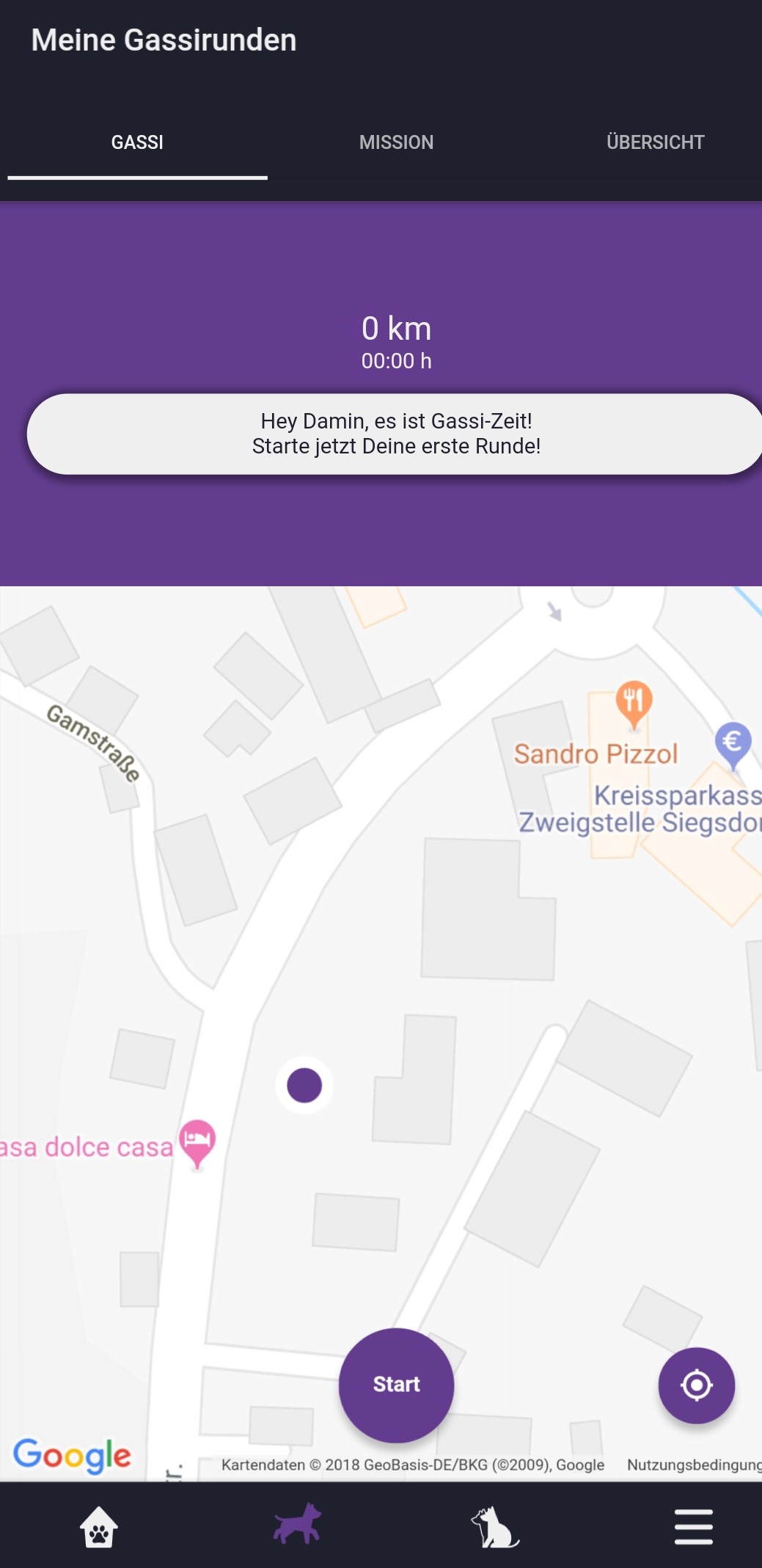Open the purple walking dog tab
Image resolution: width=762 pixels, height=1568 pixels.
click(x=297, y=1525)
